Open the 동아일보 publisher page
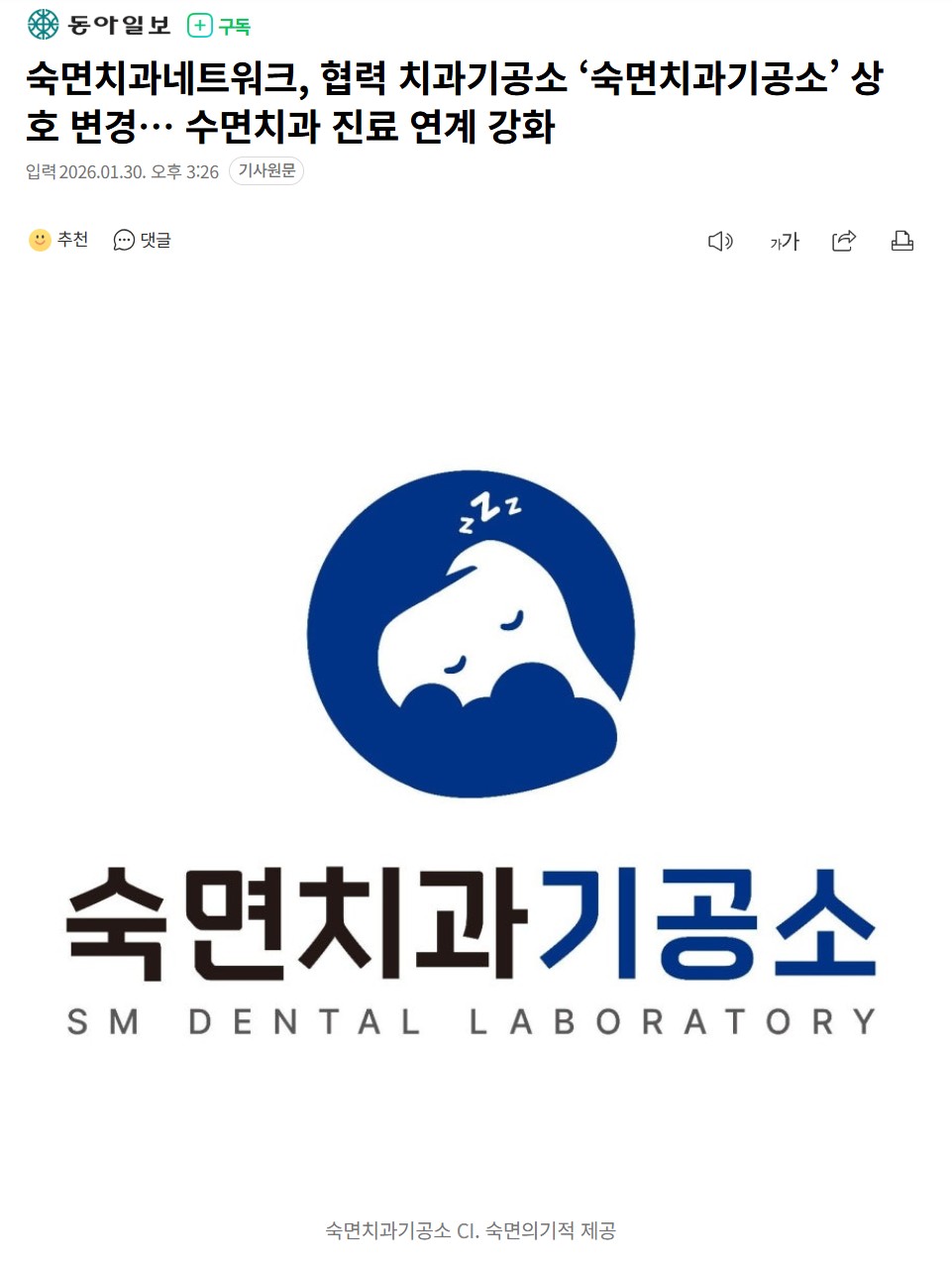The image size is (952, 1264). click(99, 25)
